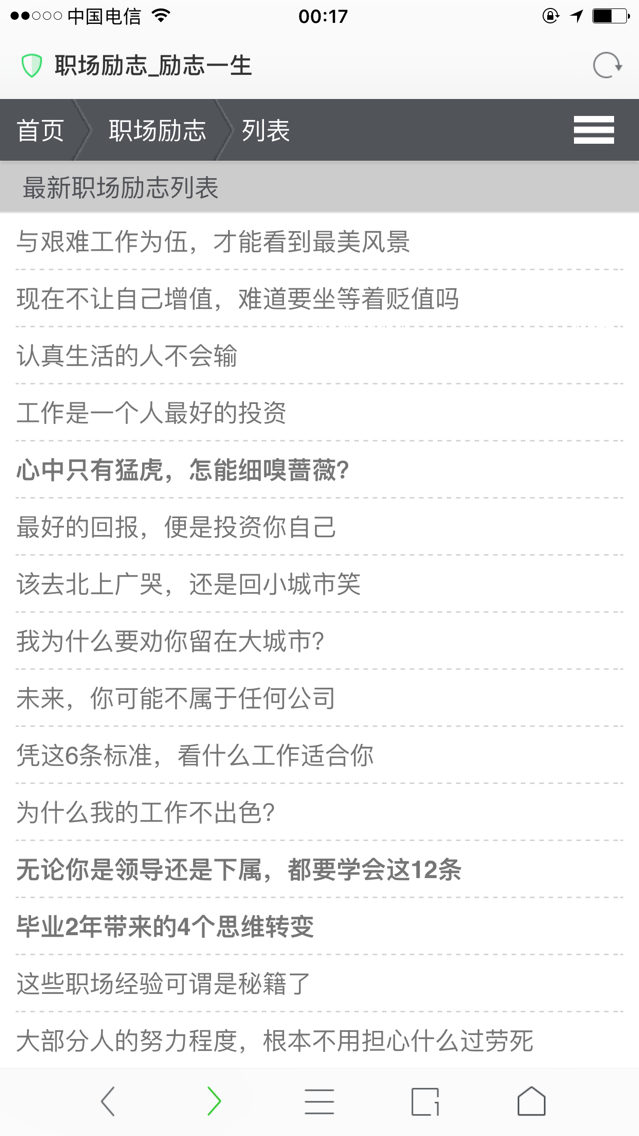Read 最好的回报，便是投资你自己
This screenshot has height=1136, width=639.
[x=176, y=527]
